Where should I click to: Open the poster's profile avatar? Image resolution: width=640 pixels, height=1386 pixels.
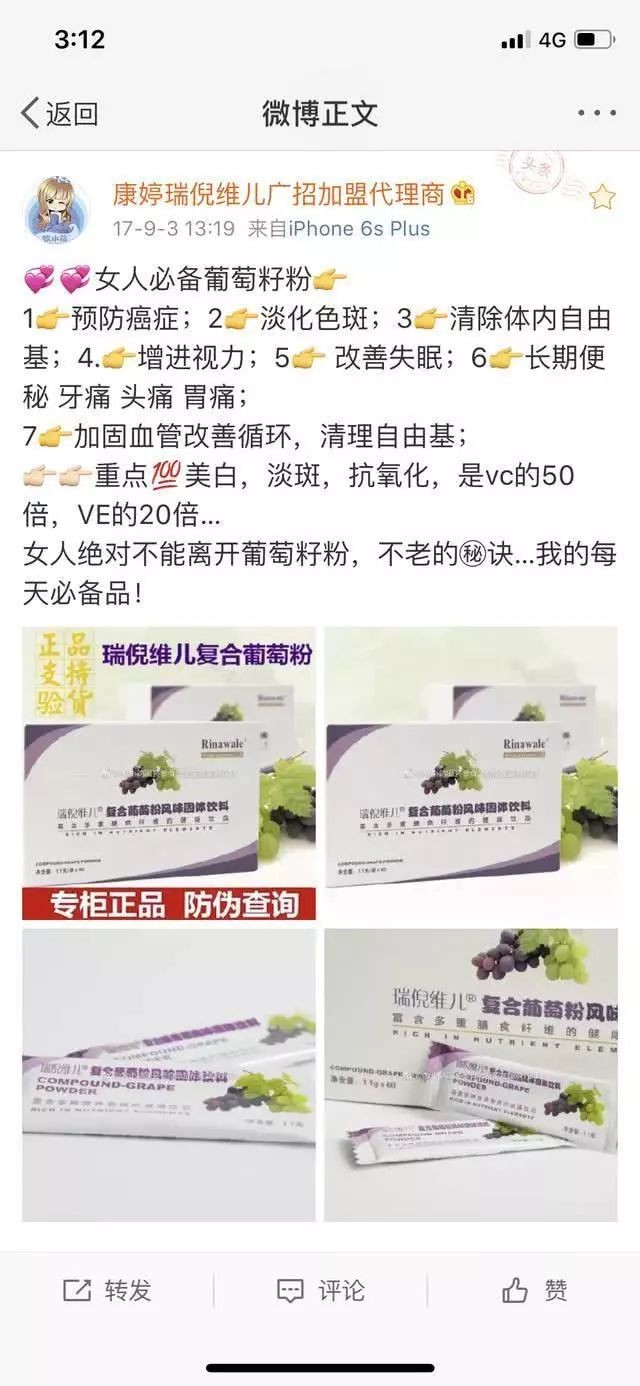pos(56,209)
